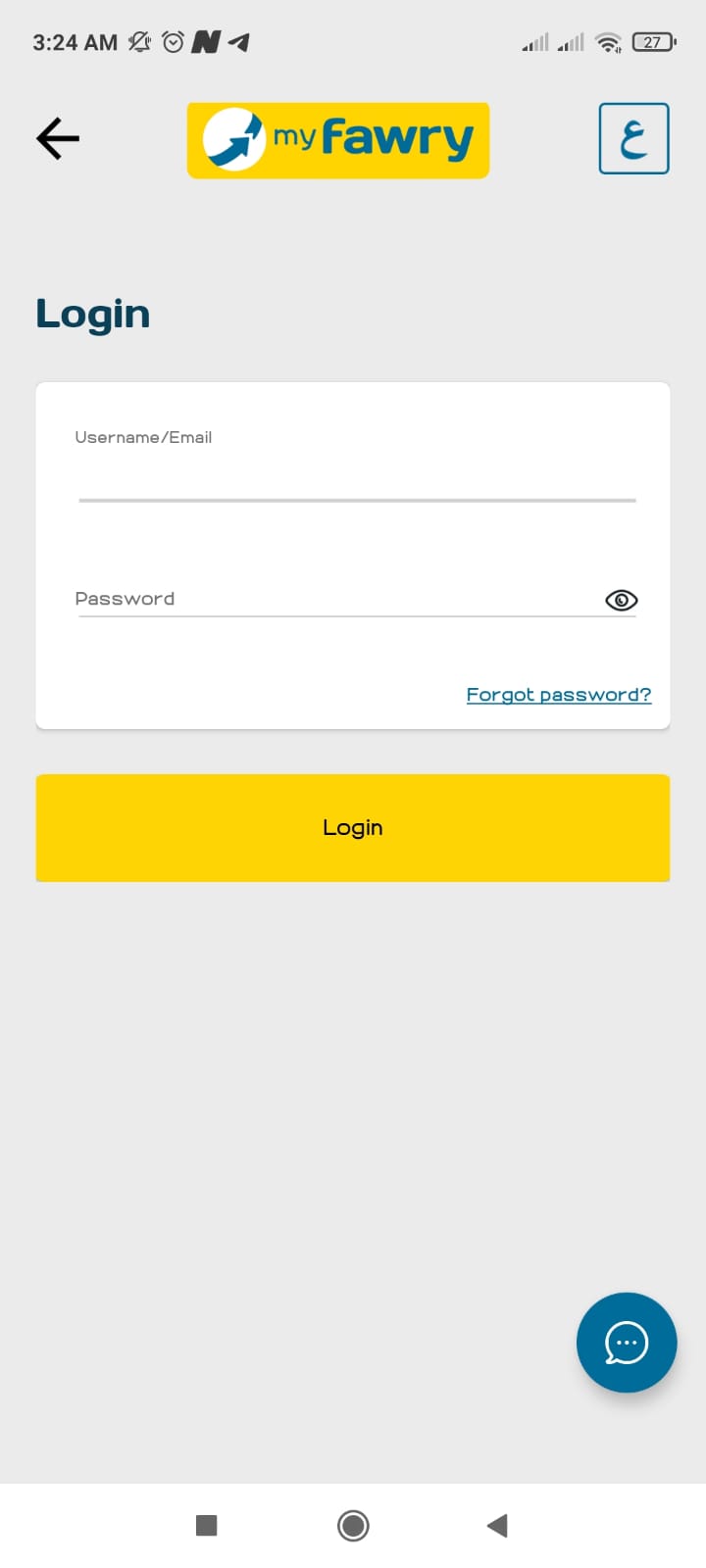Open the Forgot password? link

click(558, 695)
